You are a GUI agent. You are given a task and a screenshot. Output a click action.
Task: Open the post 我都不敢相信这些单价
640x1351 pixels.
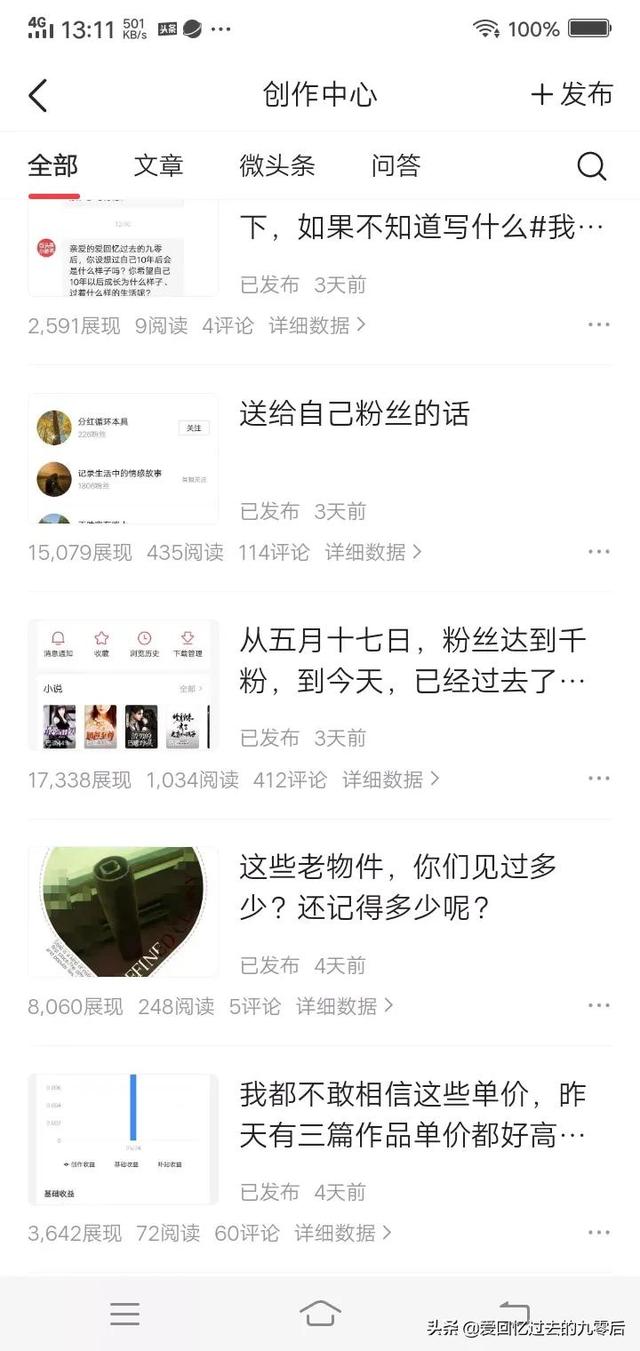click(412, 1114)
